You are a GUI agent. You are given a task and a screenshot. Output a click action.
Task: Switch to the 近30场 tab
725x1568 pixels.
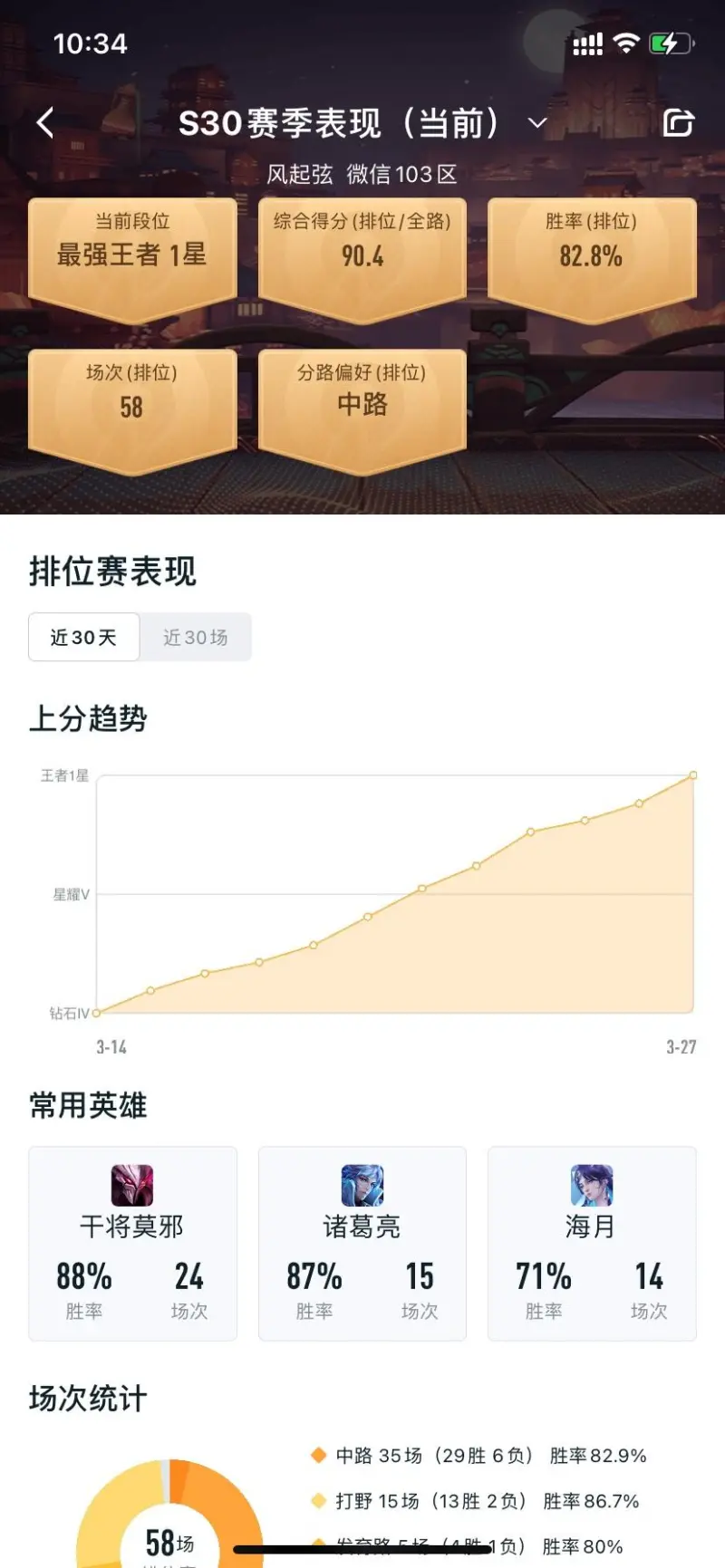tap(195, 637)
